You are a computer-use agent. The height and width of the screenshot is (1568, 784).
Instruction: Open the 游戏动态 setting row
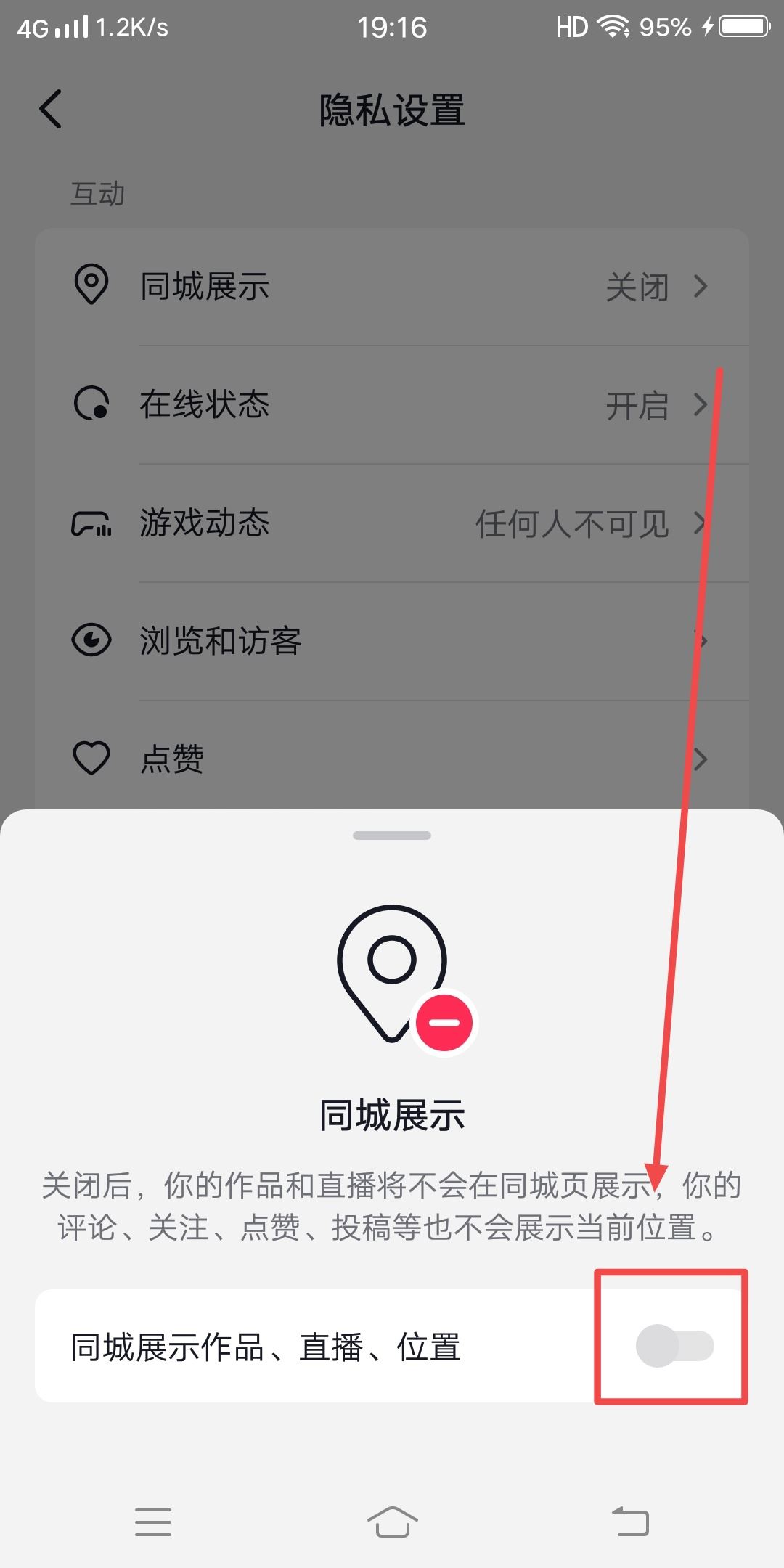pos(392,523)
